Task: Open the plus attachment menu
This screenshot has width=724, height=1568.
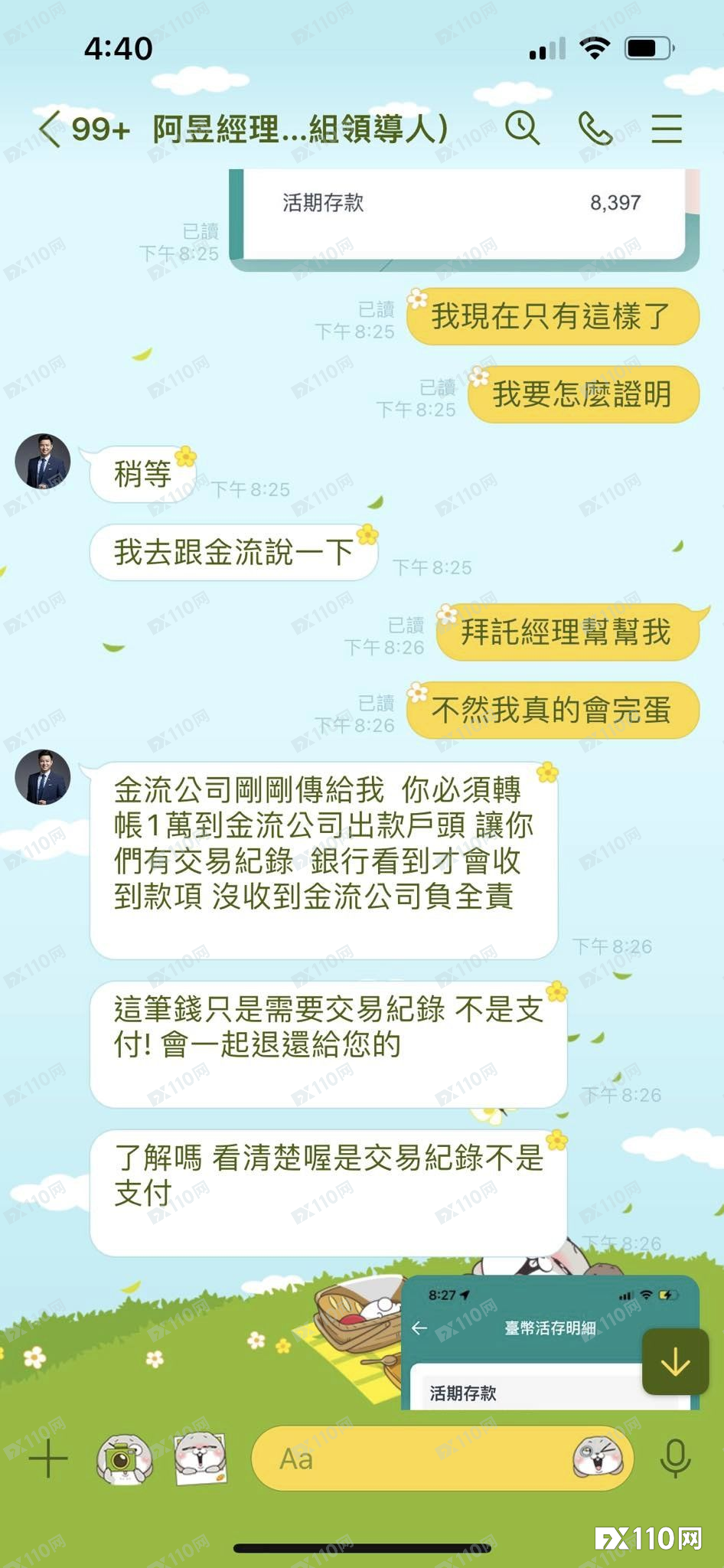Action: 48,1458
